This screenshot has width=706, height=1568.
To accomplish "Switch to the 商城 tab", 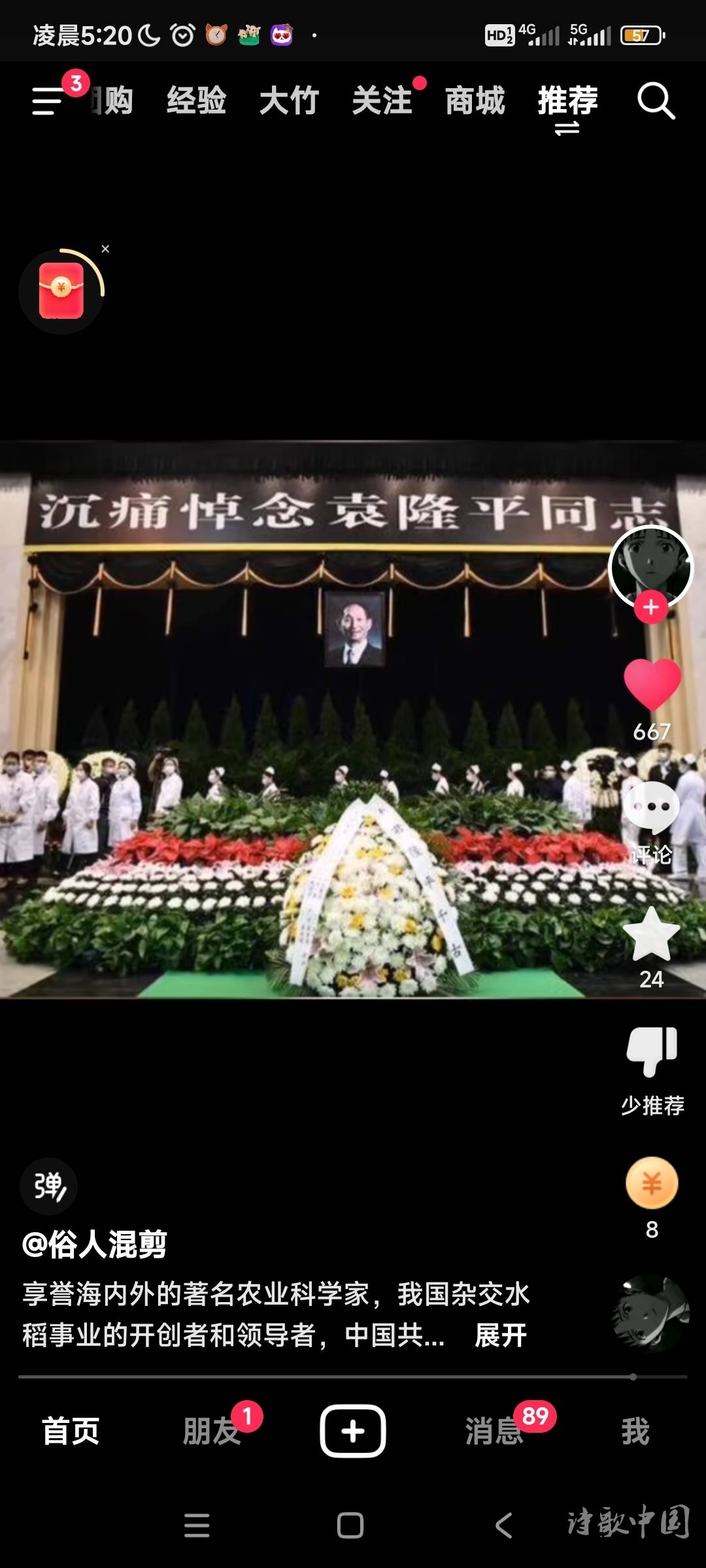I will tap(475, 101).
